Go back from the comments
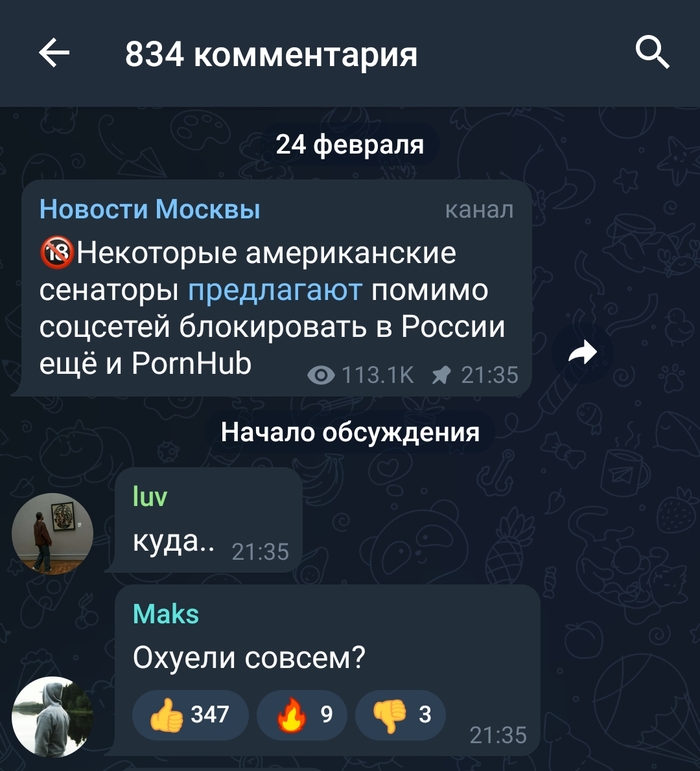Image resolution: width=700 pixels, height=771 pixels. point(54,54)
